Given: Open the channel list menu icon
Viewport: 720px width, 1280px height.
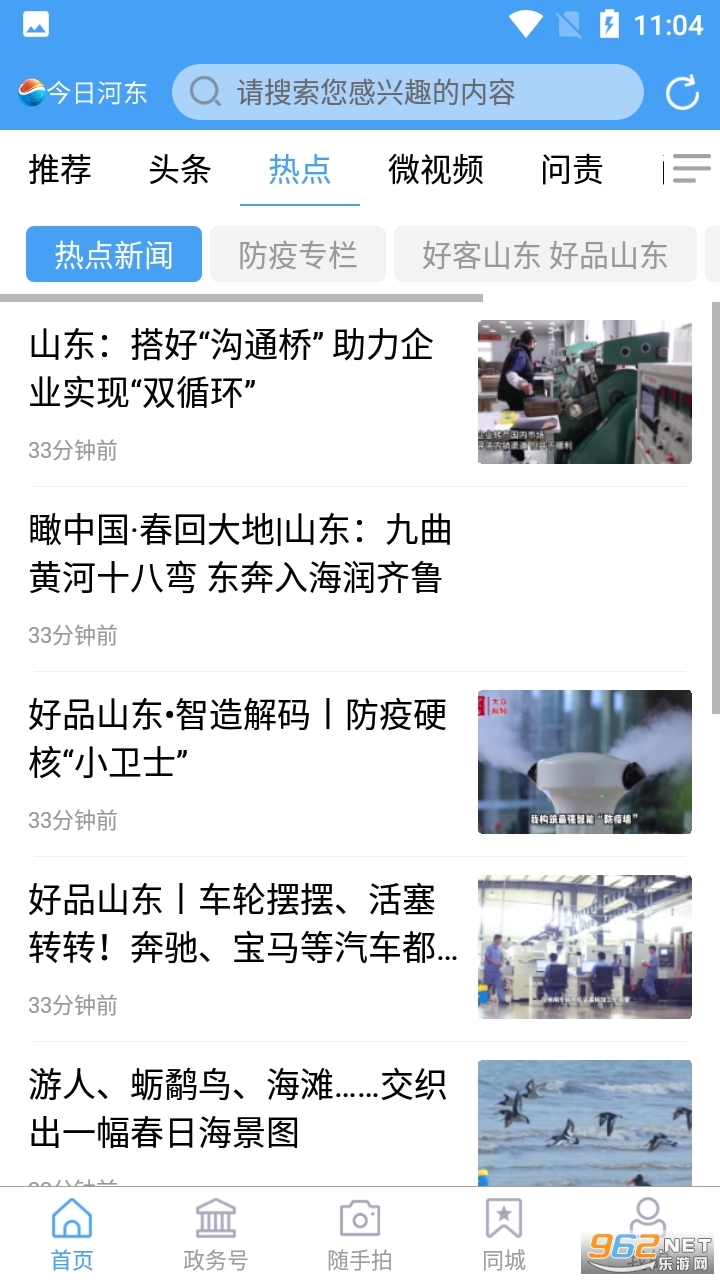Looking at the screenshot, I should coord(691,168).
